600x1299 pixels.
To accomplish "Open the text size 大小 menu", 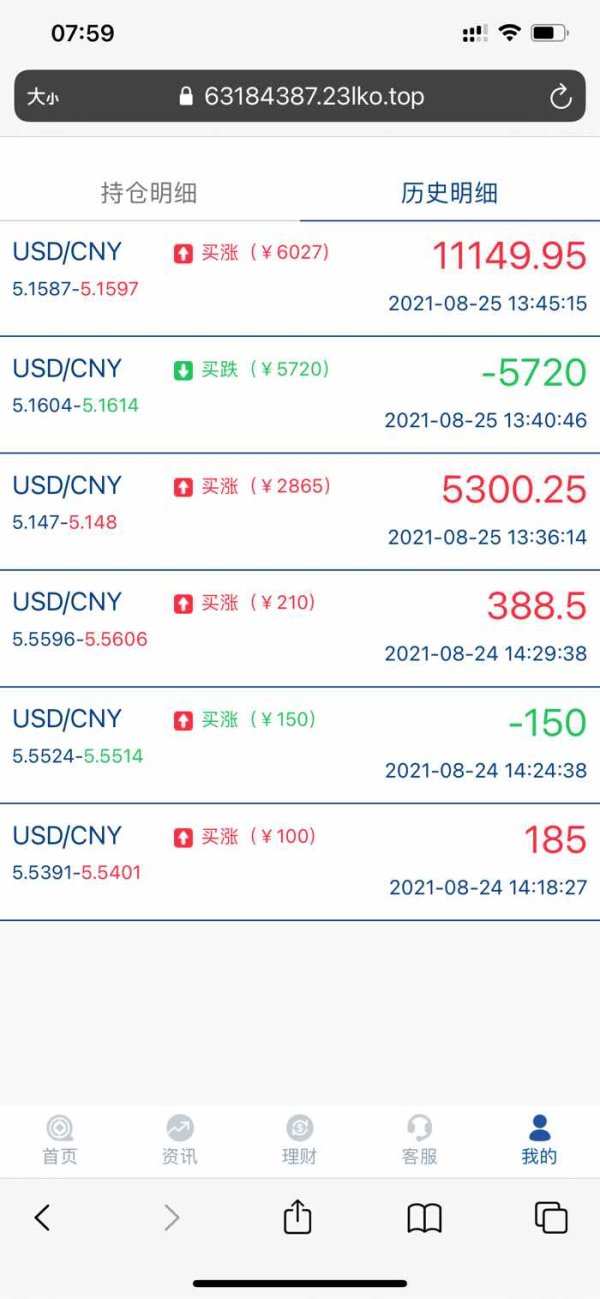I will point(43,97).
